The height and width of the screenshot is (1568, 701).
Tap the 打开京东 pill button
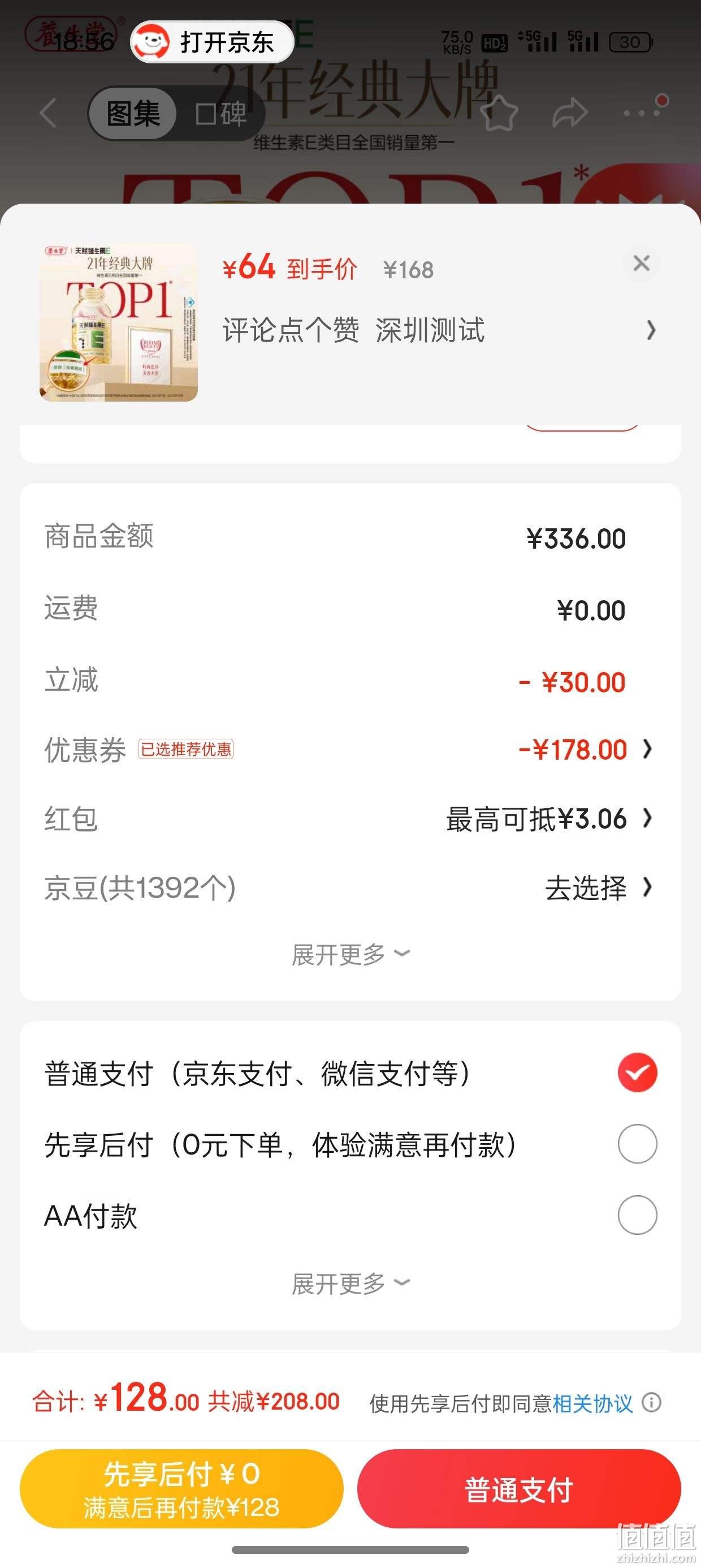tap(213, 42)
